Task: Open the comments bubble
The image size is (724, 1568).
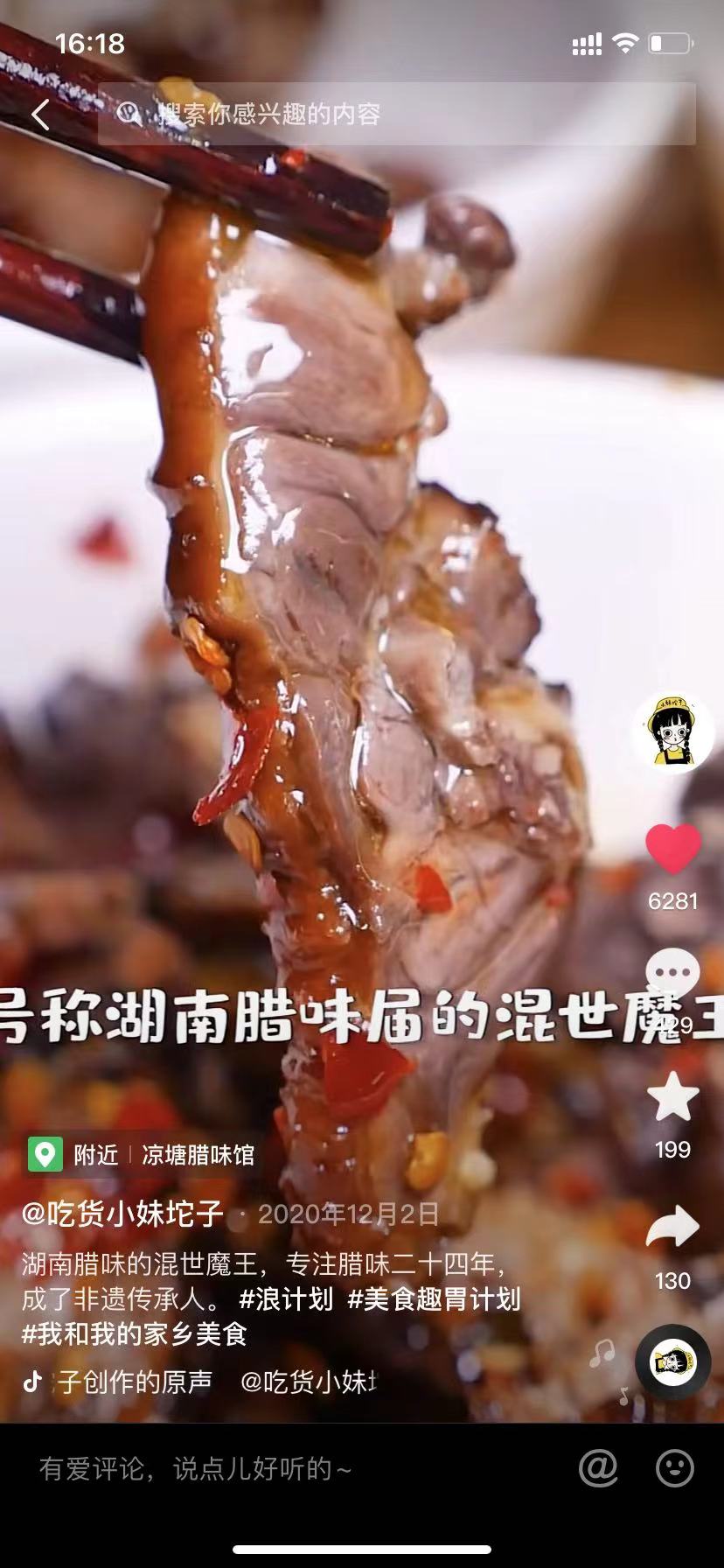Action: tap(672, 973)
